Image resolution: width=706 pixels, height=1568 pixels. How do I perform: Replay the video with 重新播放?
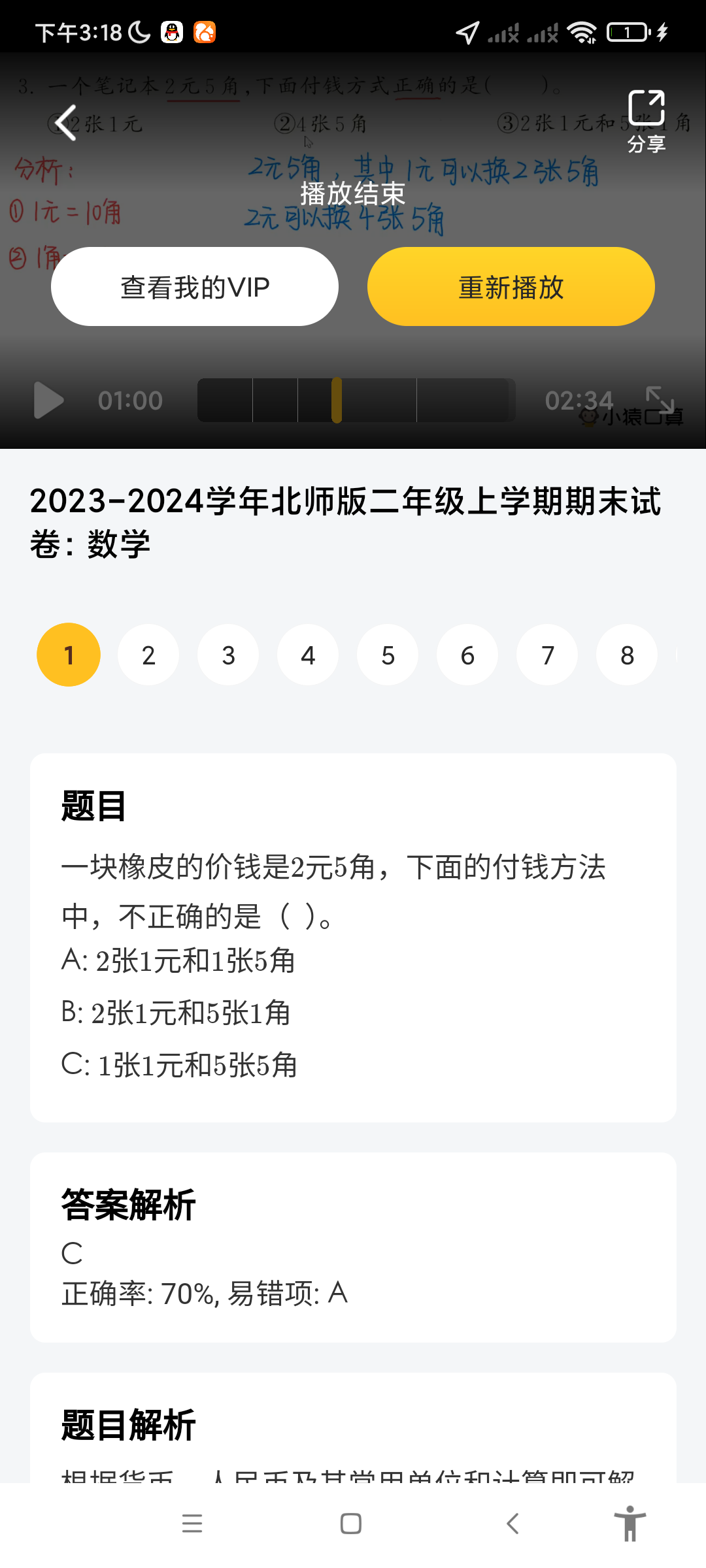(x=511, y=287)
